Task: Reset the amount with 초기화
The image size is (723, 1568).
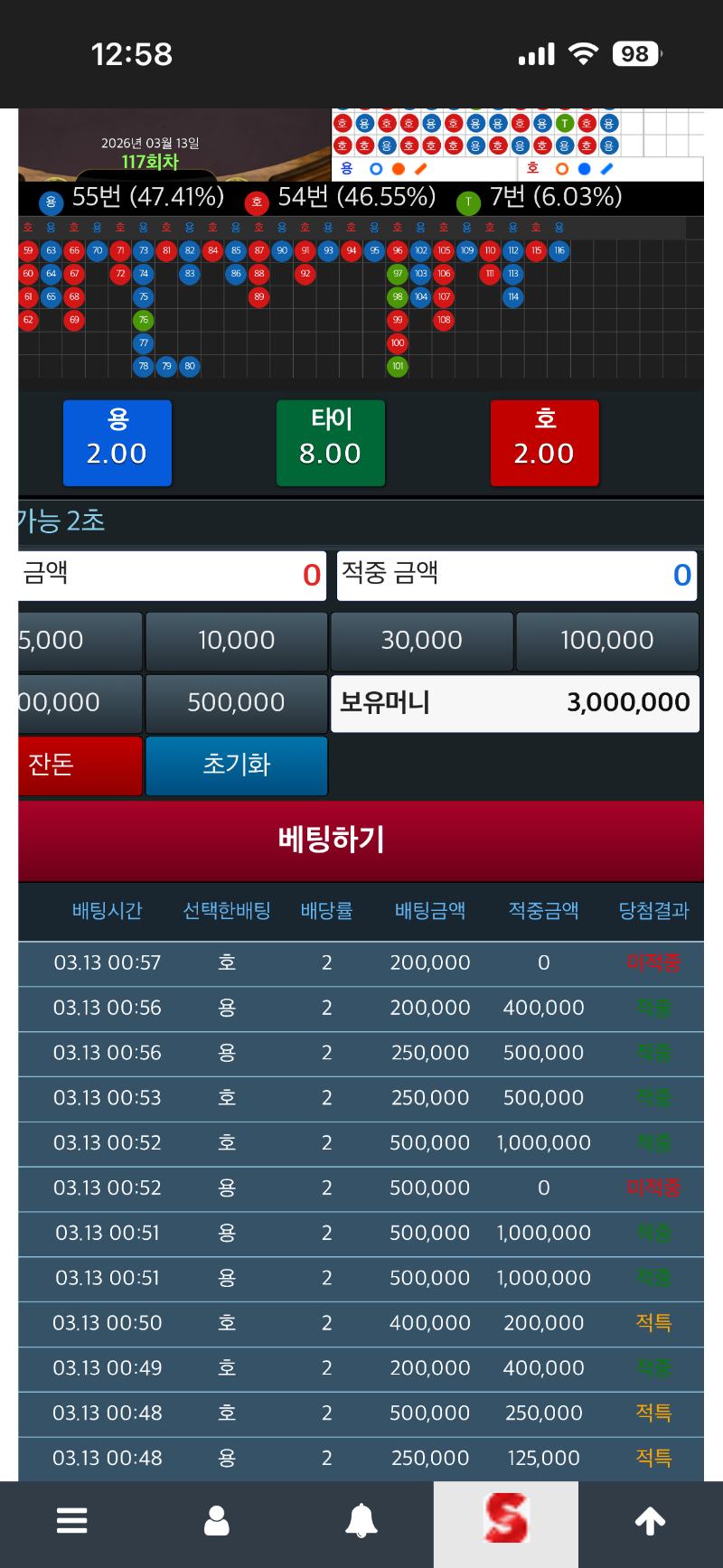Action: tap(236, 765)
